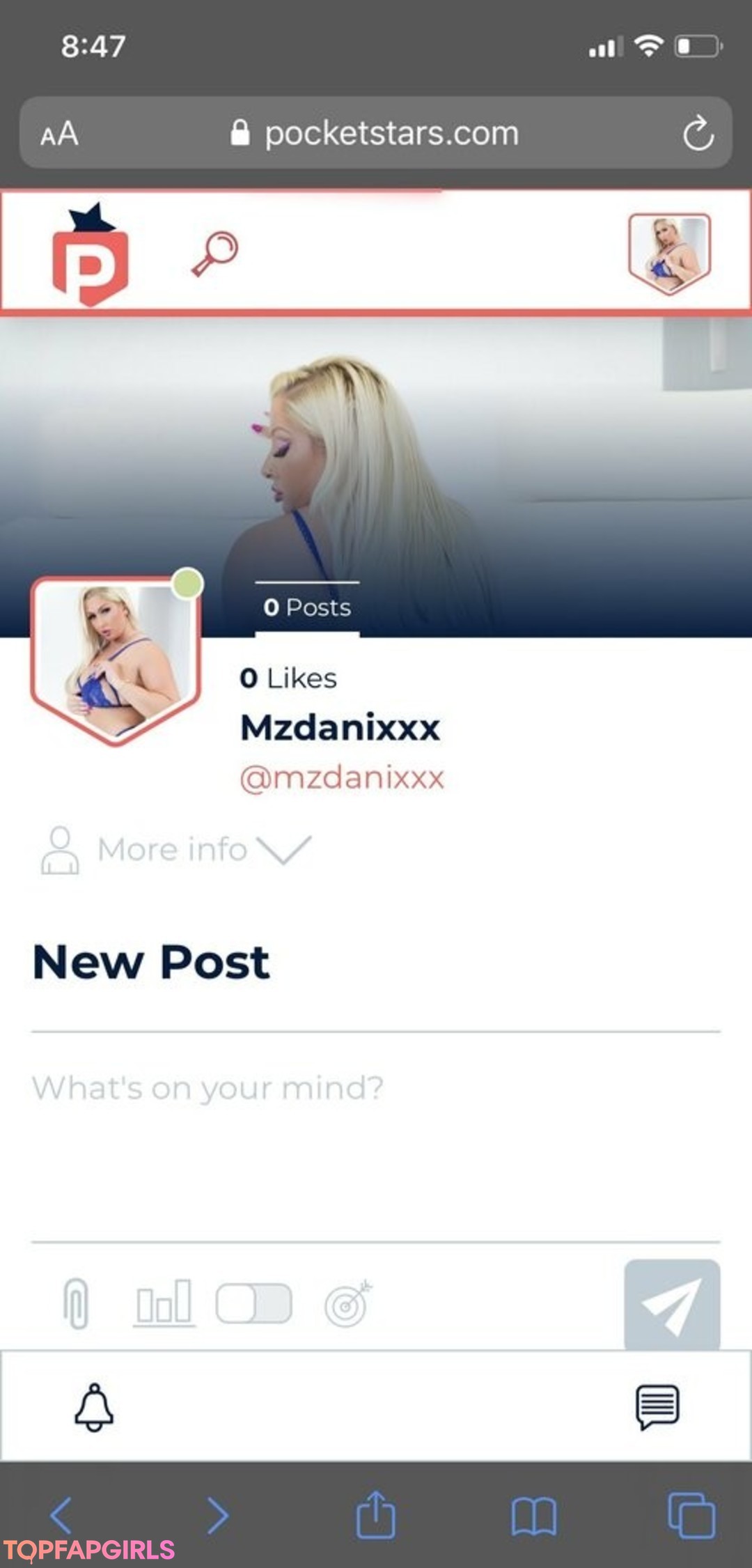Select the 0 Posts tab
Viewport: 752px width, 1568px height.
click(307, 607)
